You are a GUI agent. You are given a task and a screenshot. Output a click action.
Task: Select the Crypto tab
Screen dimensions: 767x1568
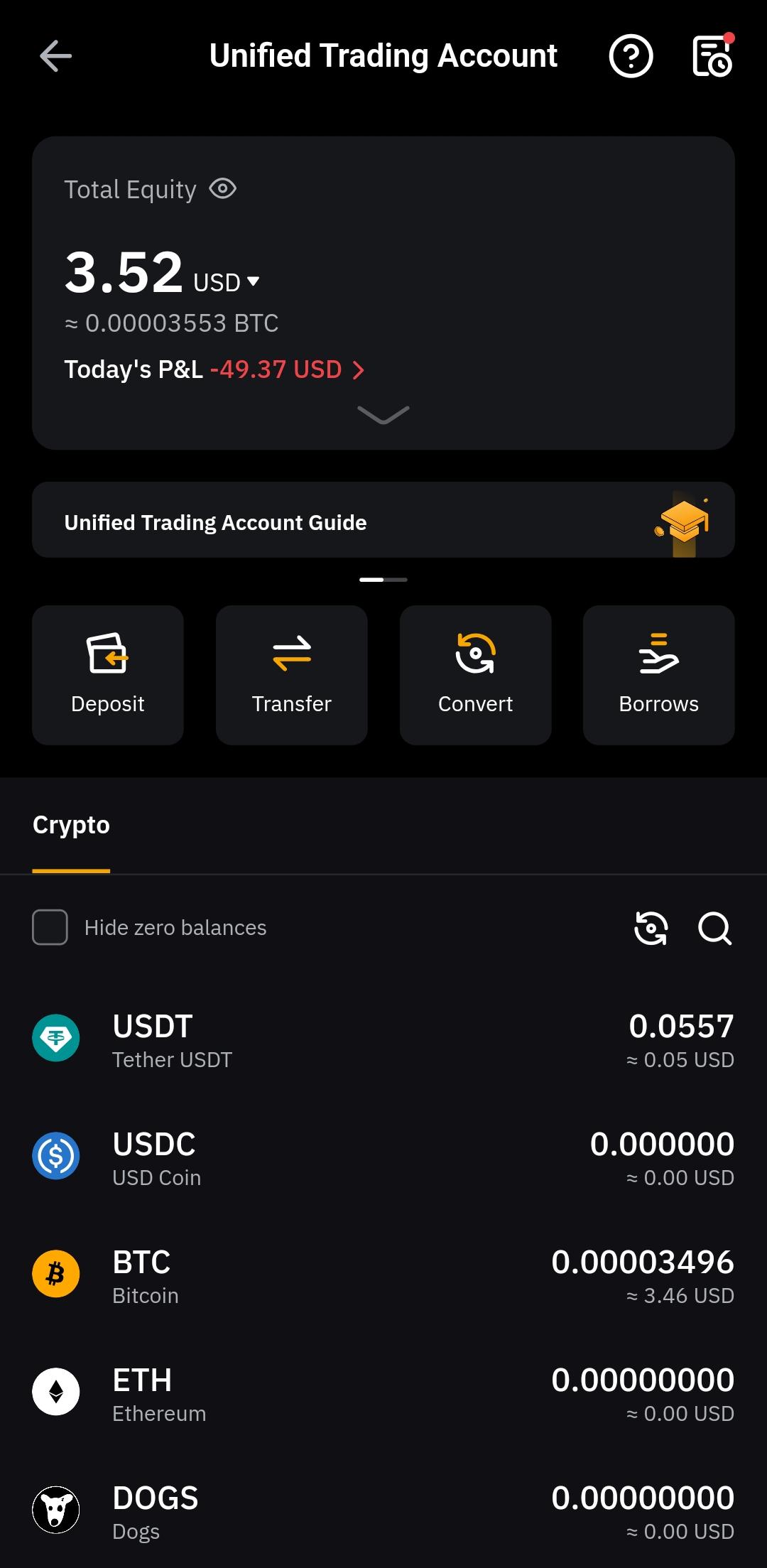click(x=71, y=826)
